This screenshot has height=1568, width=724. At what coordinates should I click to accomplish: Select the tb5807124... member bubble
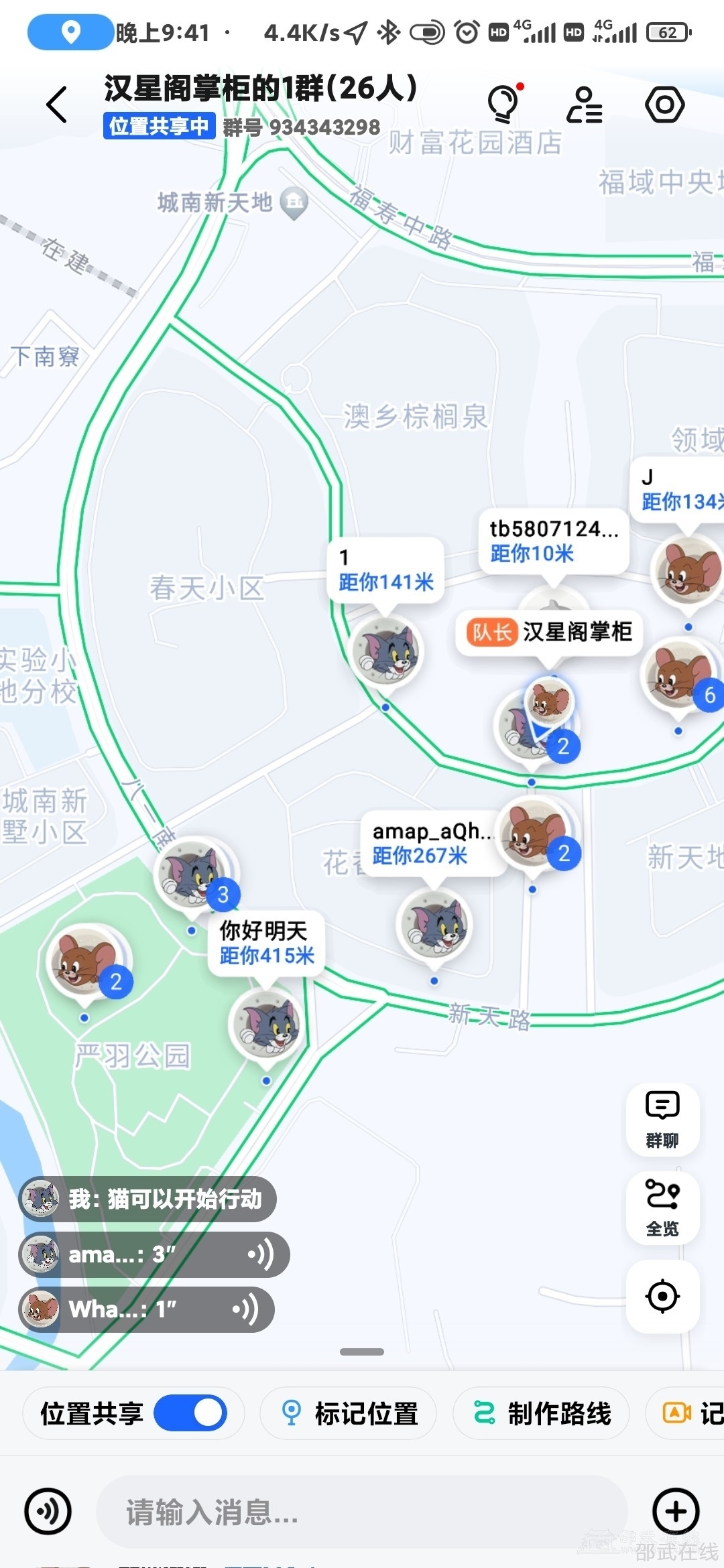[553, 541]
